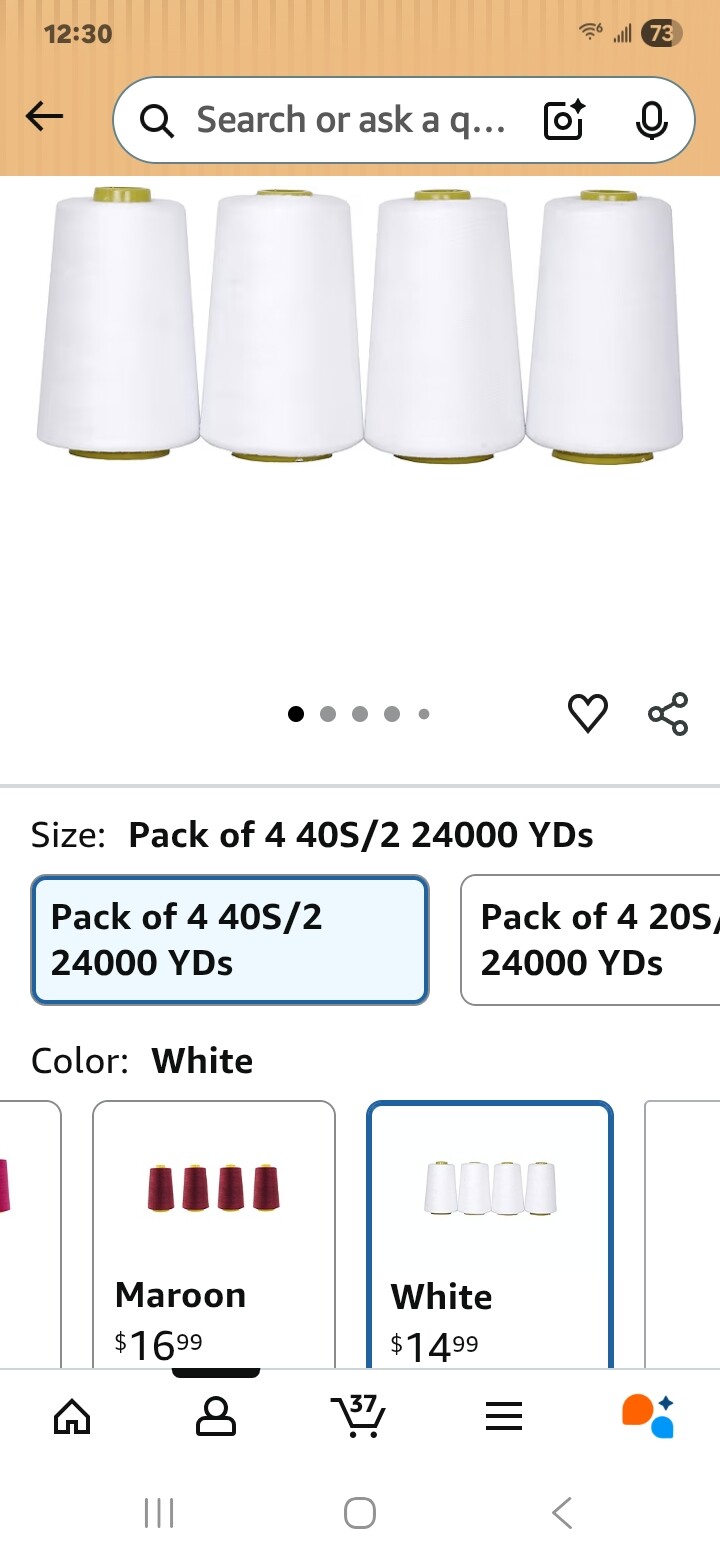Tap the system home button
The image size is (720, 1560).
click(360, 1513)
